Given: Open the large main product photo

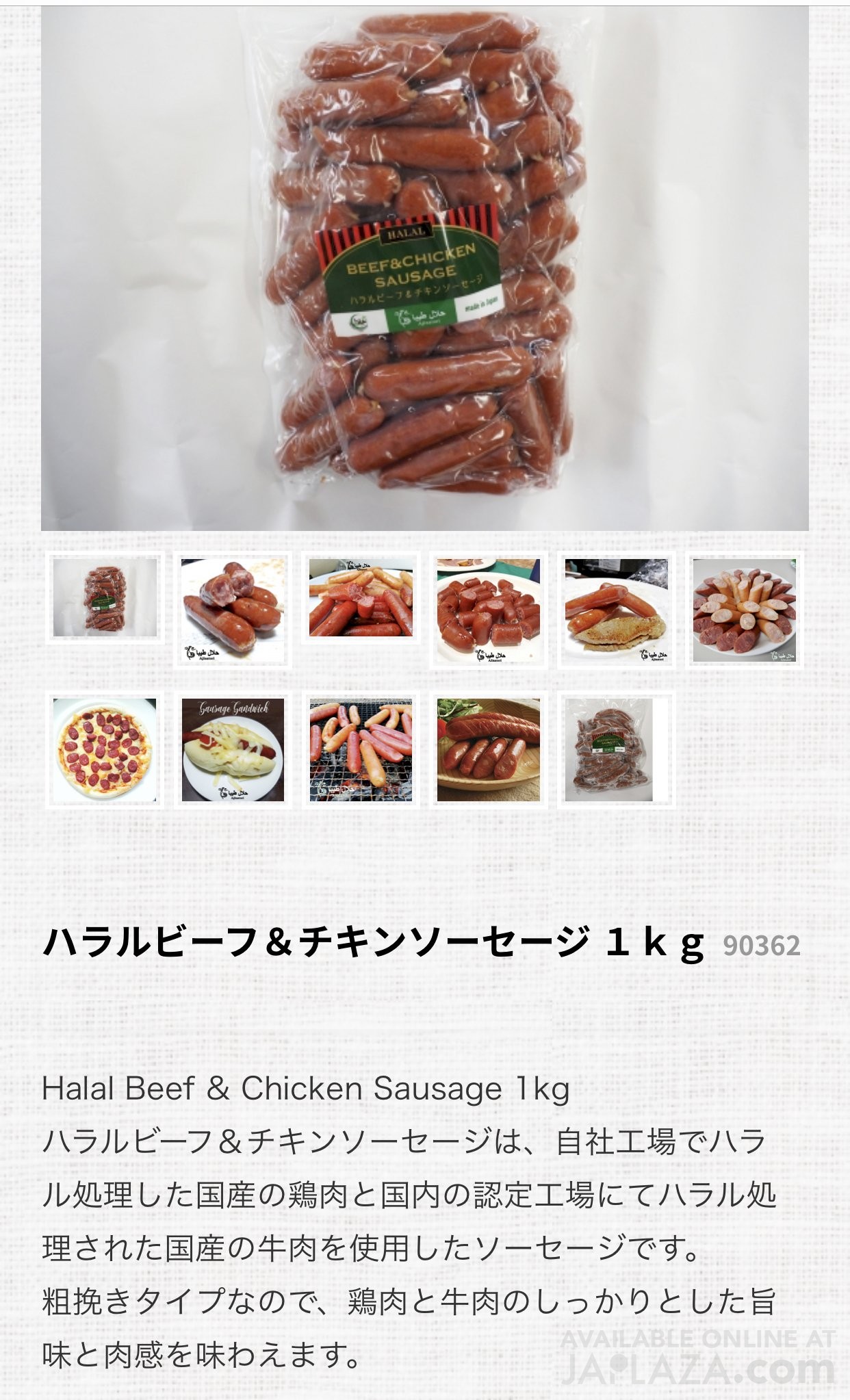Looking at the screenshot, I should [x=425, y=268].
